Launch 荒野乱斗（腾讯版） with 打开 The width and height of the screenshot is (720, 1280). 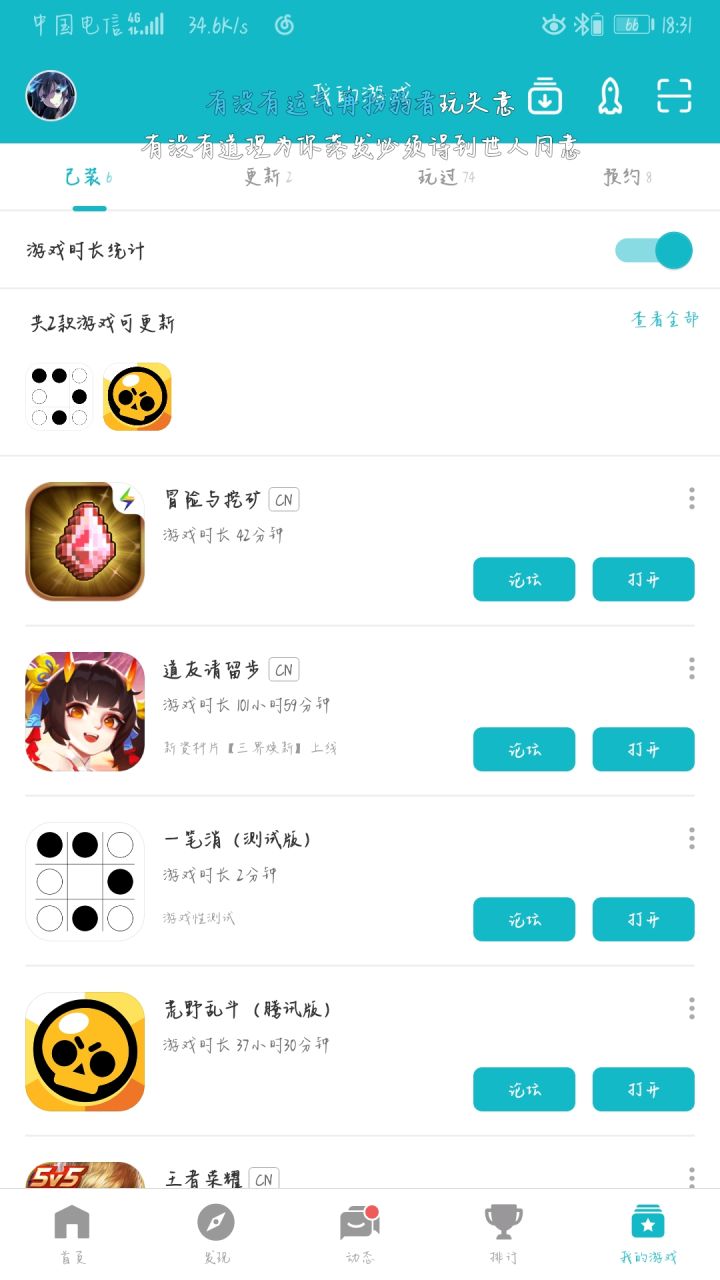click(643, 1089)
